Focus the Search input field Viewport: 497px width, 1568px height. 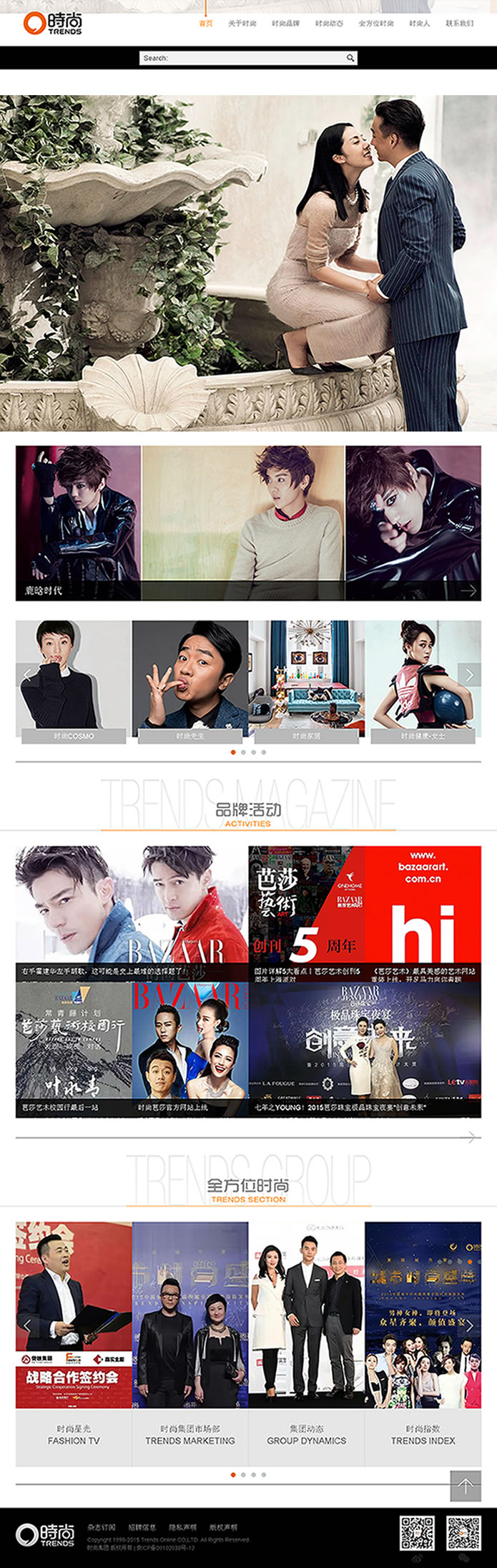pos(243,58)
